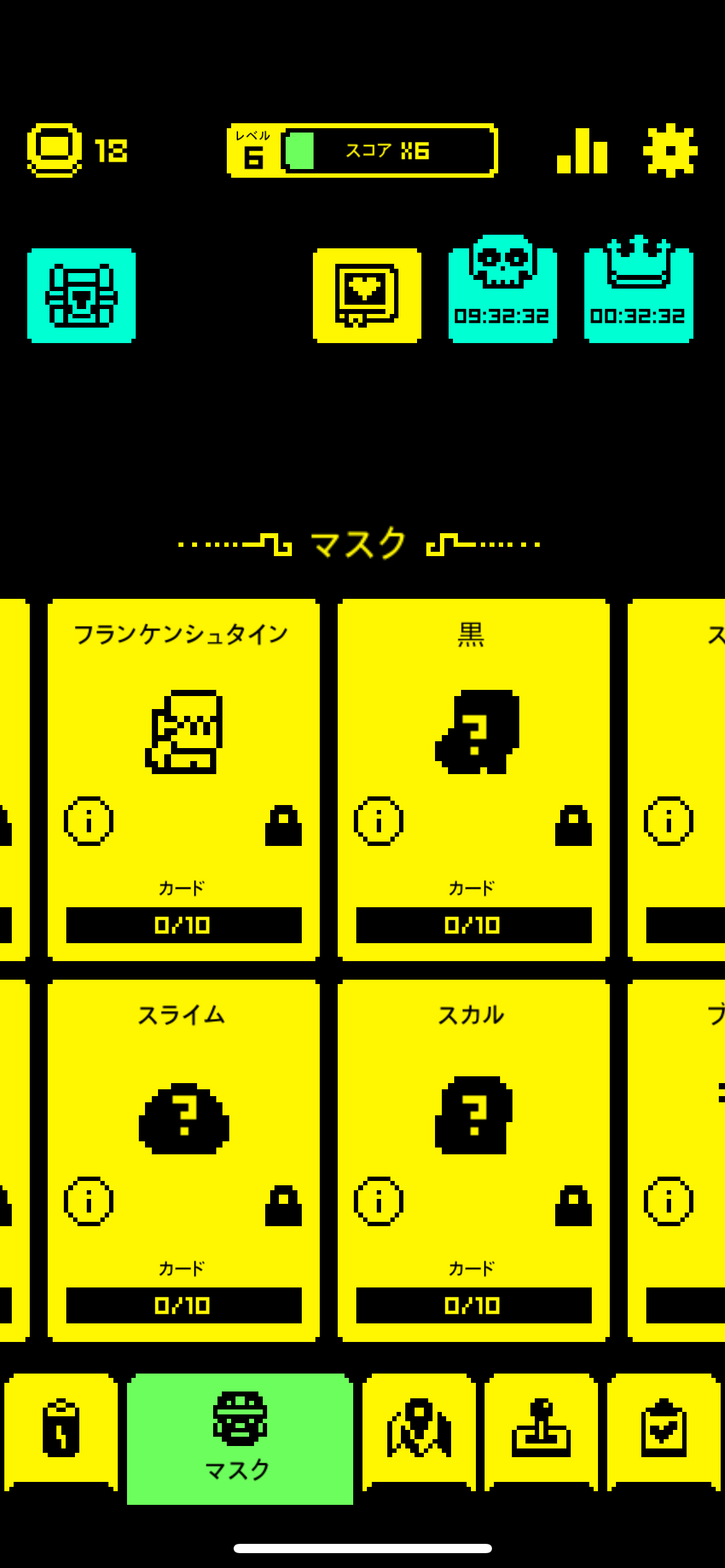Tap the lock on the 黒 mask
The height and width of the screenshot is (1568, 725).
pyautogui.click(x=573, y=825)
